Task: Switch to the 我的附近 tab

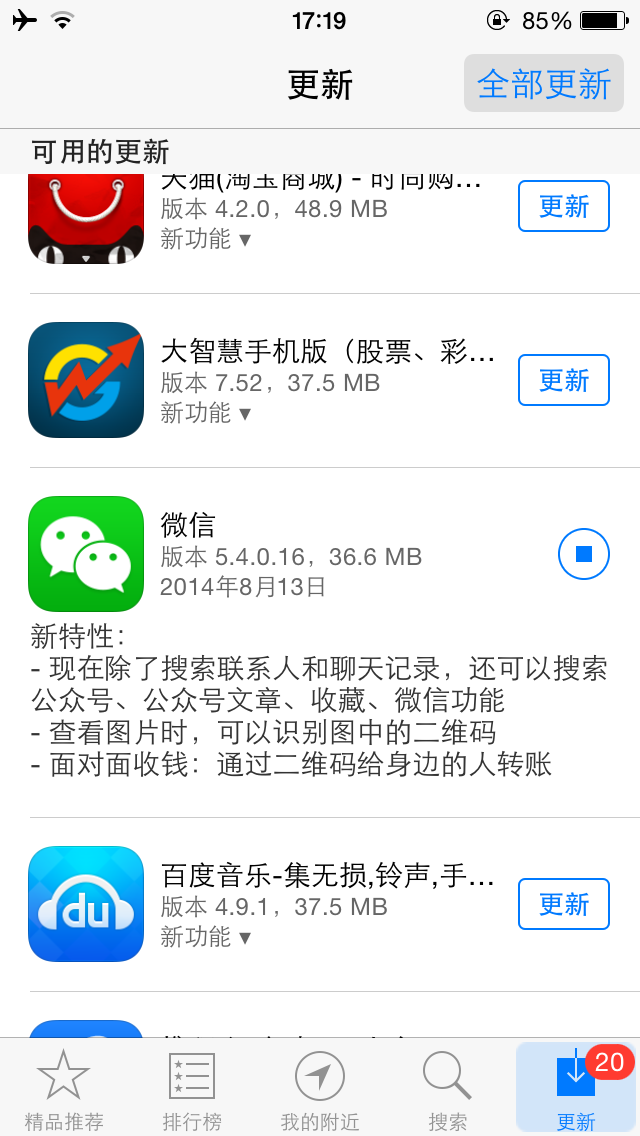Action: point(320,1089)
